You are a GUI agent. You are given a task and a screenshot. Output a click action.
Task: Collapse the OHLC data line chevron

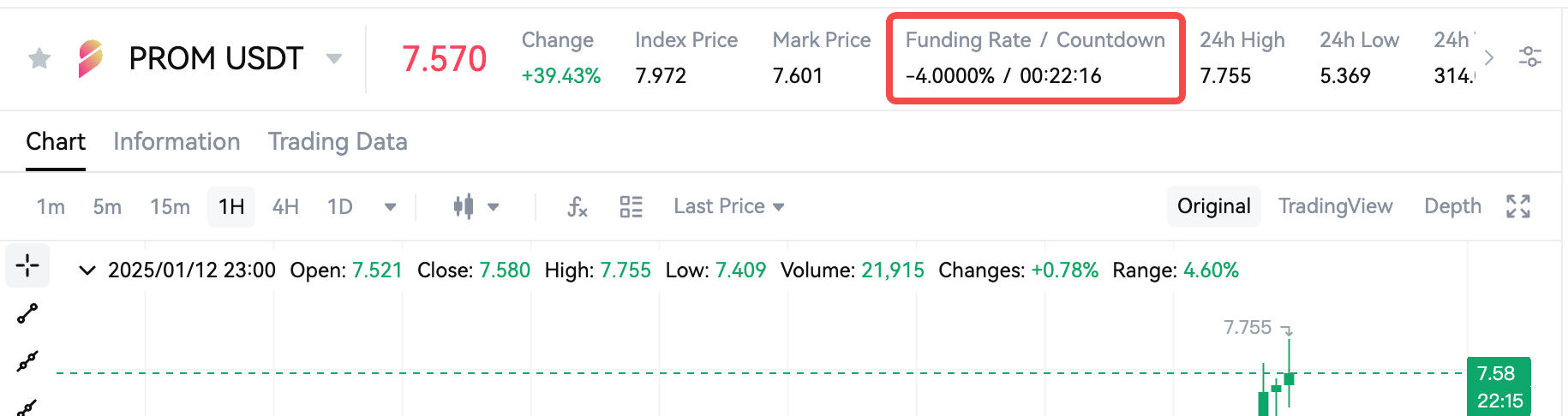pos(87,270)
